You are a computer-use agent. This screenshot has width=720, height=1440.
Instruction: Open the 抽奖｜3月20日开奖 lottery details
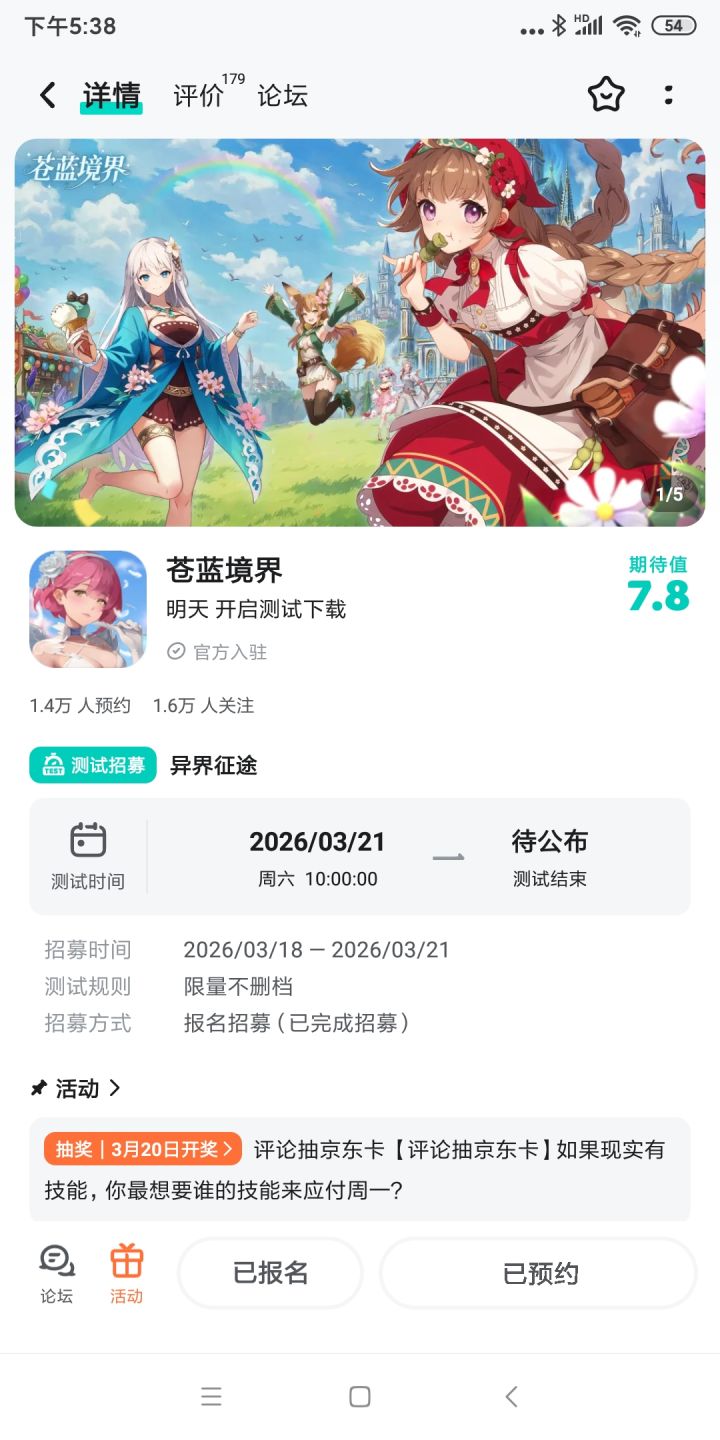pyautogui.click(x=143, y=1150)
